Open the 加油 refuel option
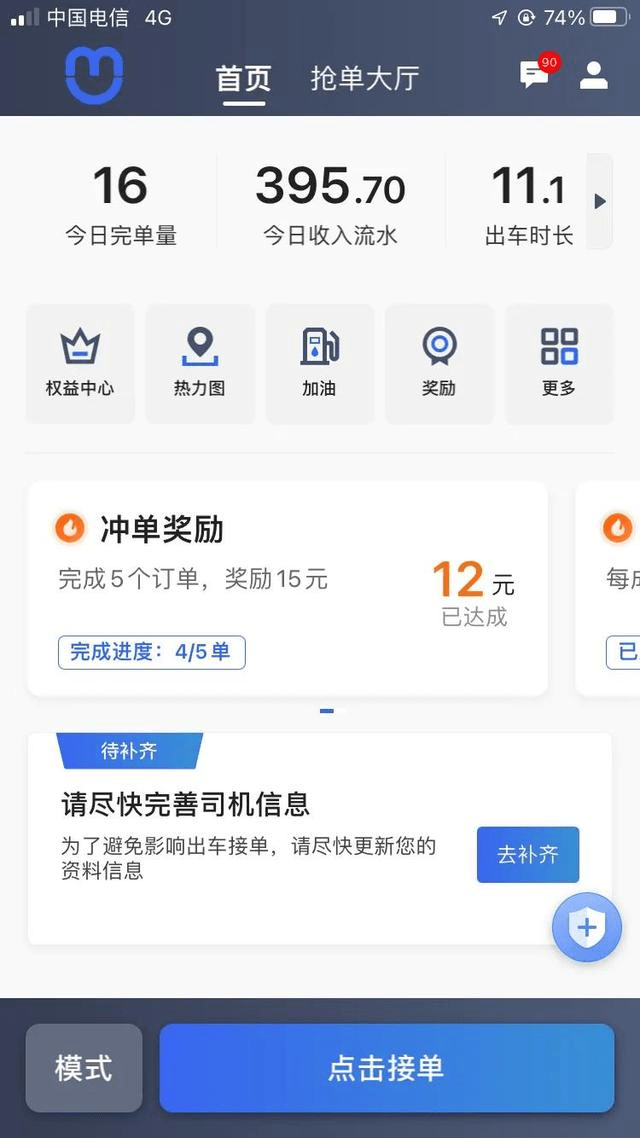640x1138 pixels. (x=320, y=364)
